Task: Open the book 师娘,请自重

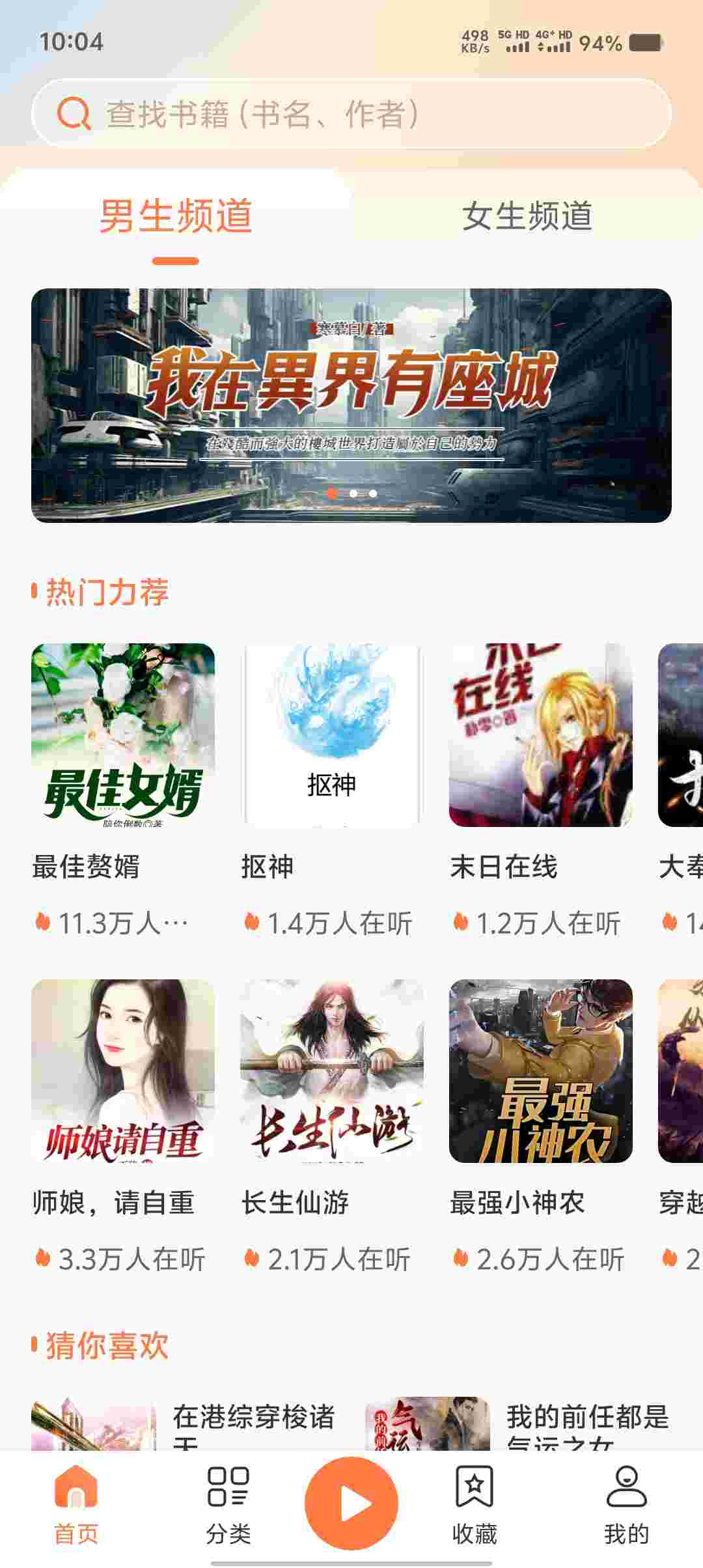Action: click(123, 1071)
